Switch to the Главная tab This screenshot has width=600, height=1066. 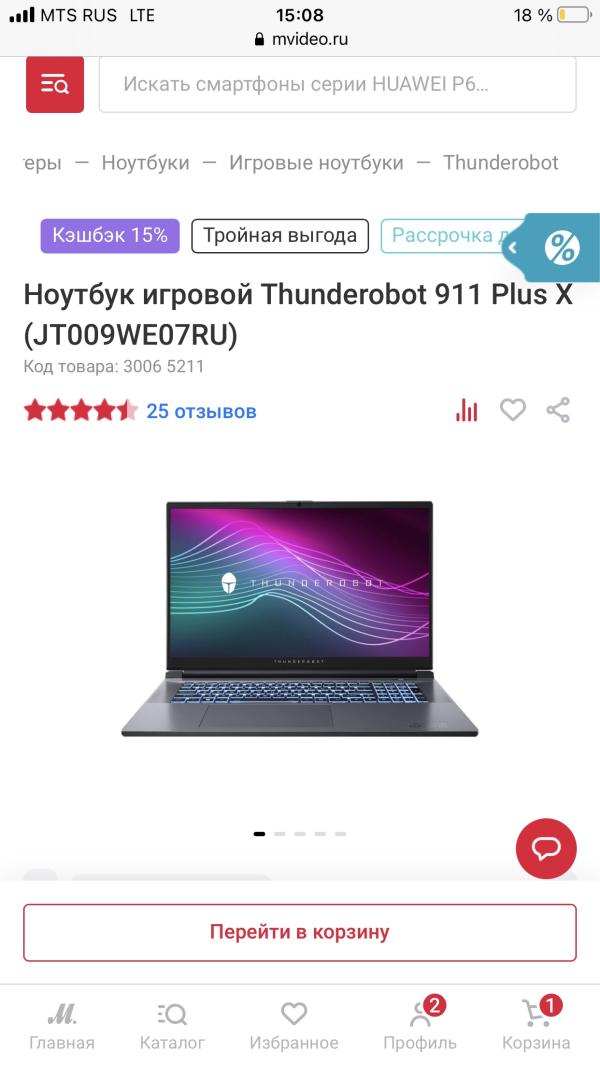(62, 1025)
